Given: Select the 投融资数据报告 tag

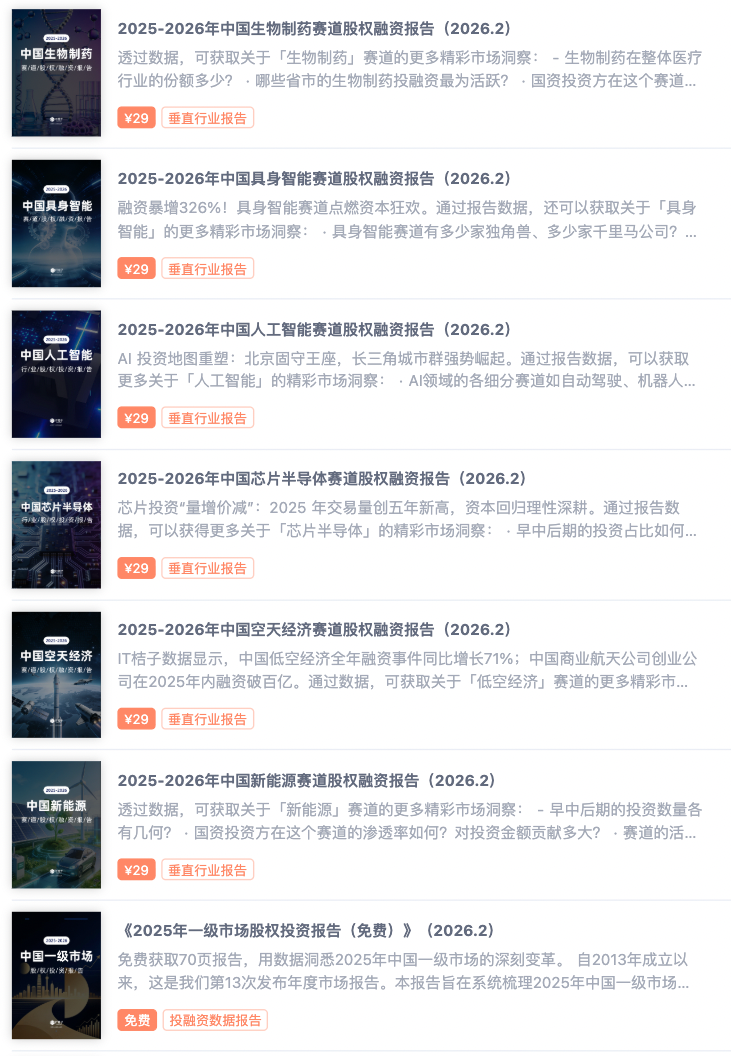Looking at the screenshot, I should (213, 1021).
